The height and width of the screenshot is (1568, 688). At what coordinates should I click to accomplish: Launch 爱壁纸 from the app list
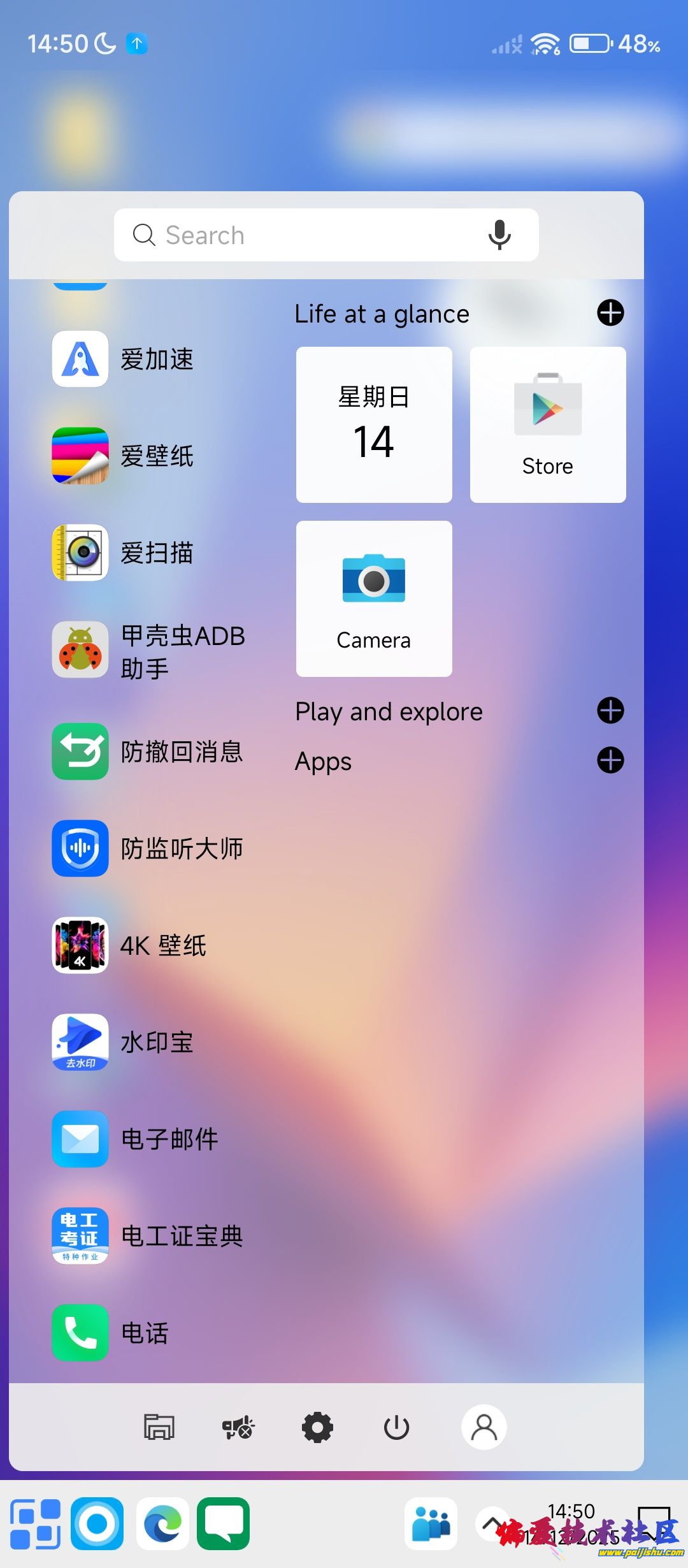[80, 456]
